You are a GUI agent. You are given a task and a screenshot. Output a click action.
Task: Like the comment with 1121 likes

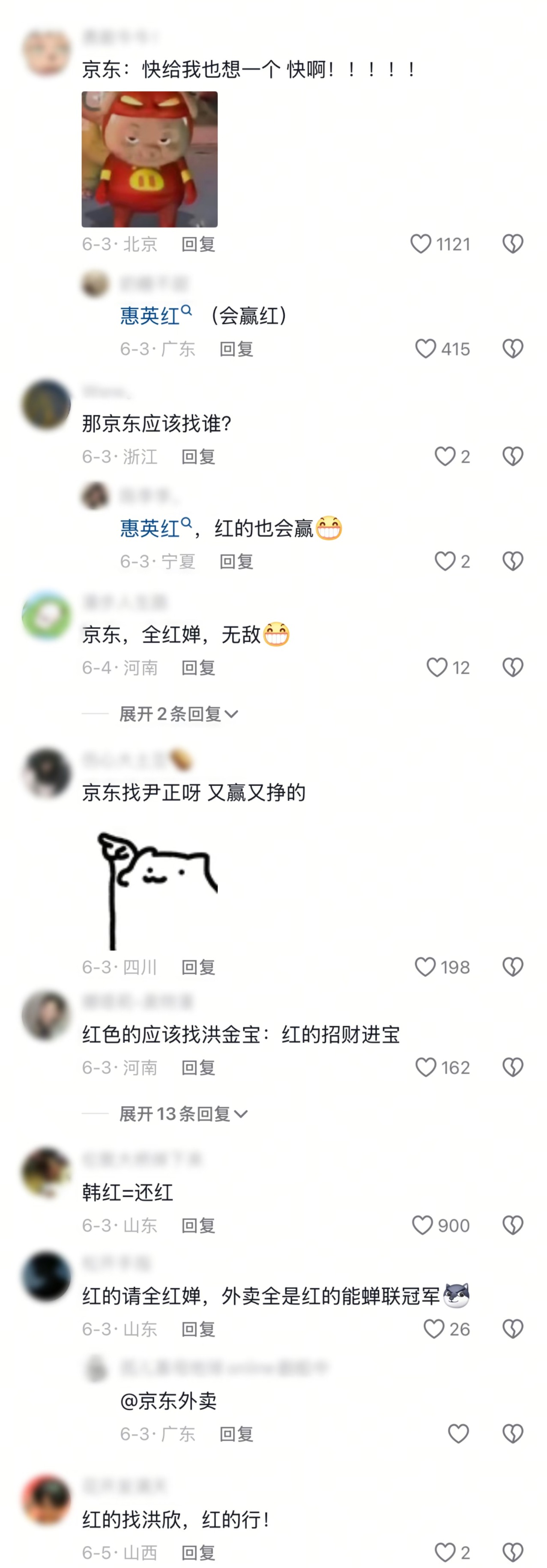coord(421,244)
